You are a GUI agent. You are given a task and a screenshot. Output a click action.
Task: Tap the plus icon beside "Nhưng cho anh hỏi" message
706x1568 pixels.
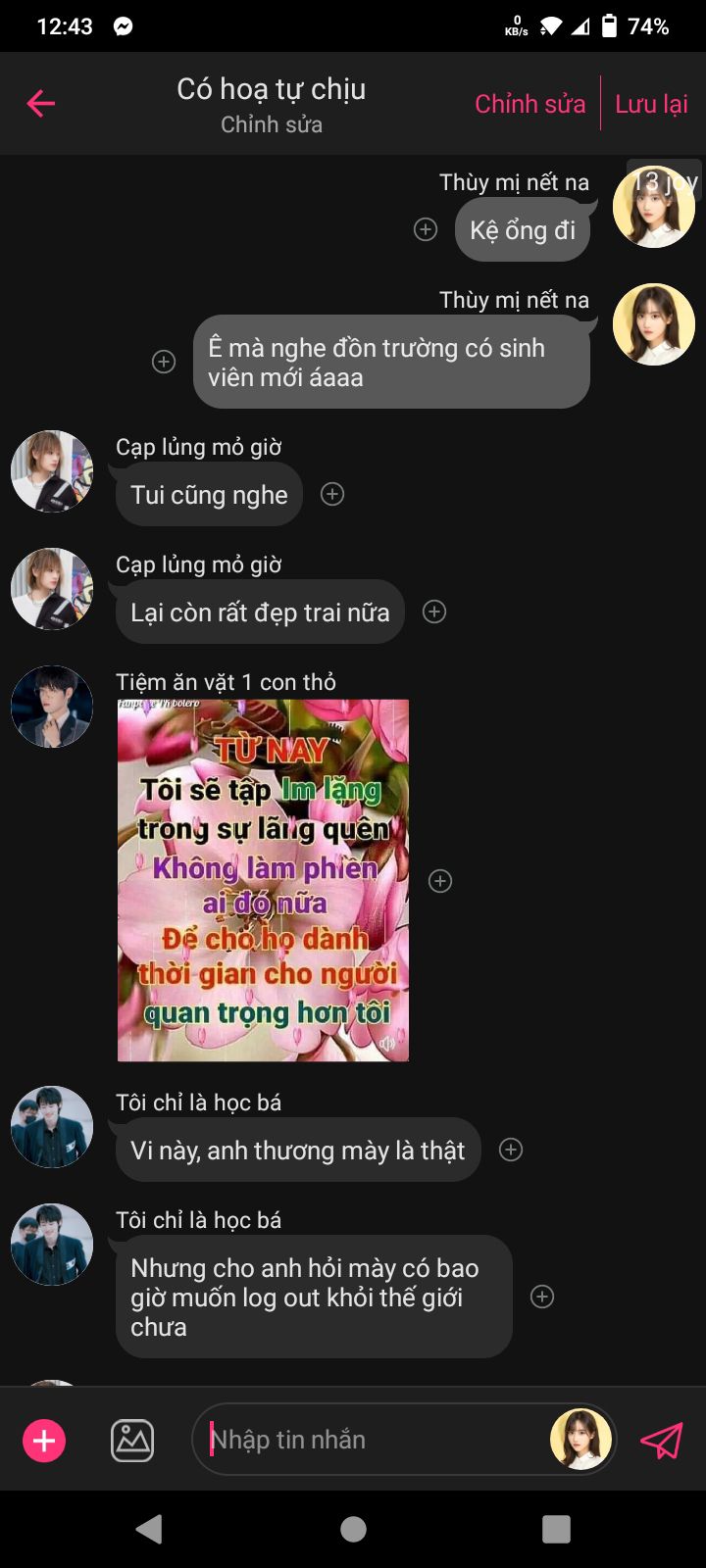pyautogui.click(x=542, y=1297)
